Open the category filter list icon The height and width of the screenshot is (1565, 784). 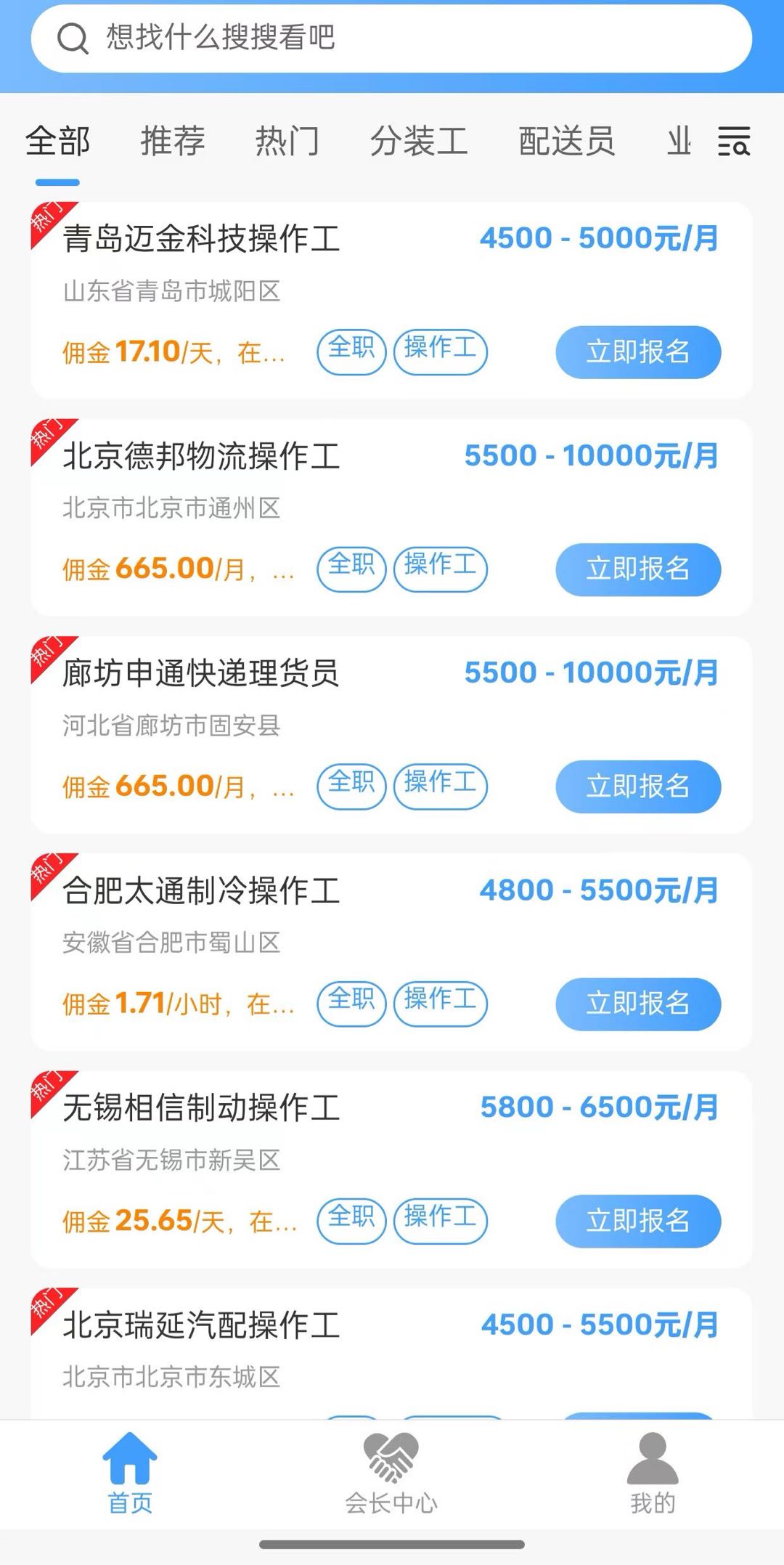click(734, 141)
